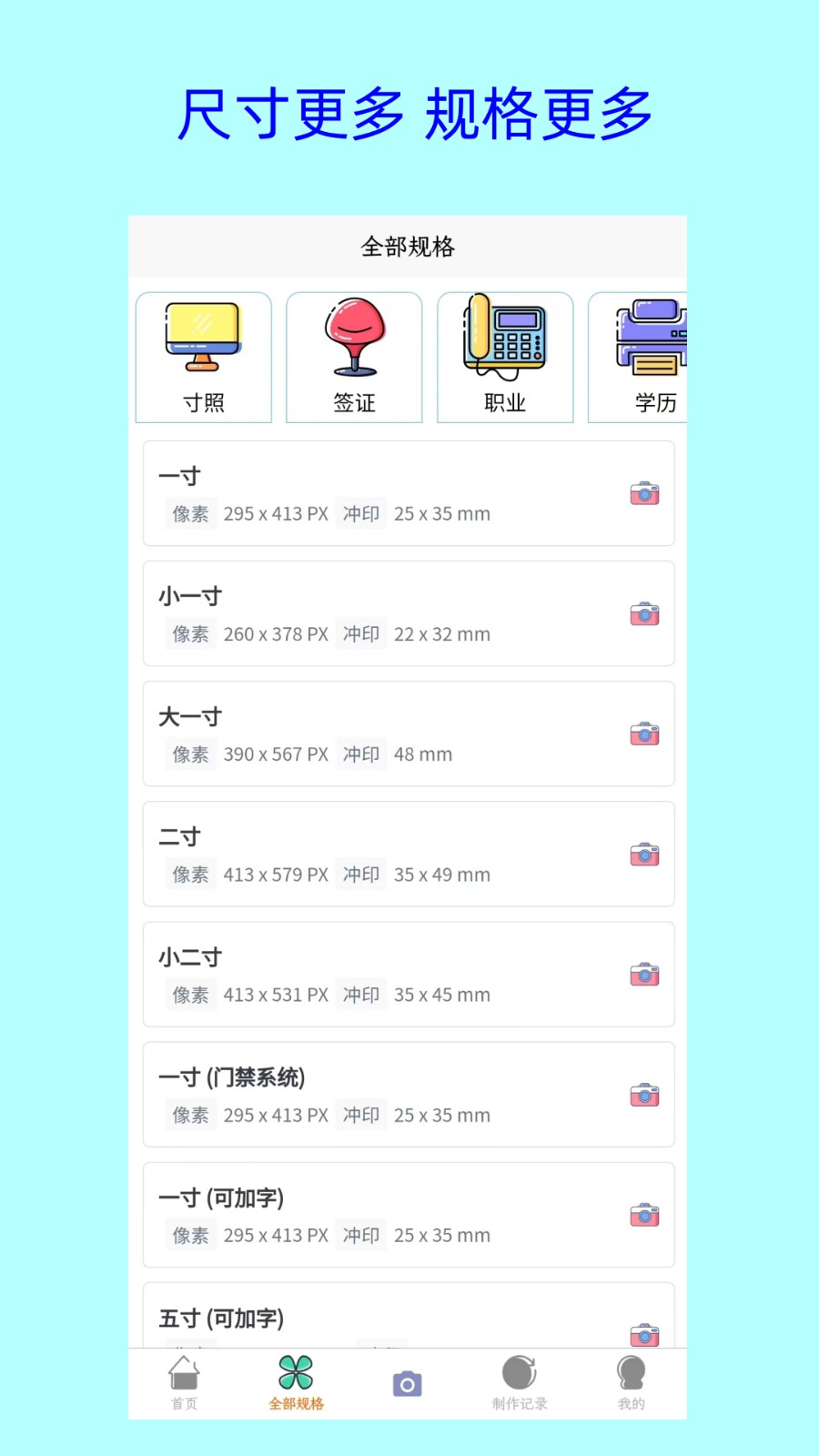Tap camera icon next to 小二寸
The width and height of the screenshot is (819, 1456).
coord(645,974)
